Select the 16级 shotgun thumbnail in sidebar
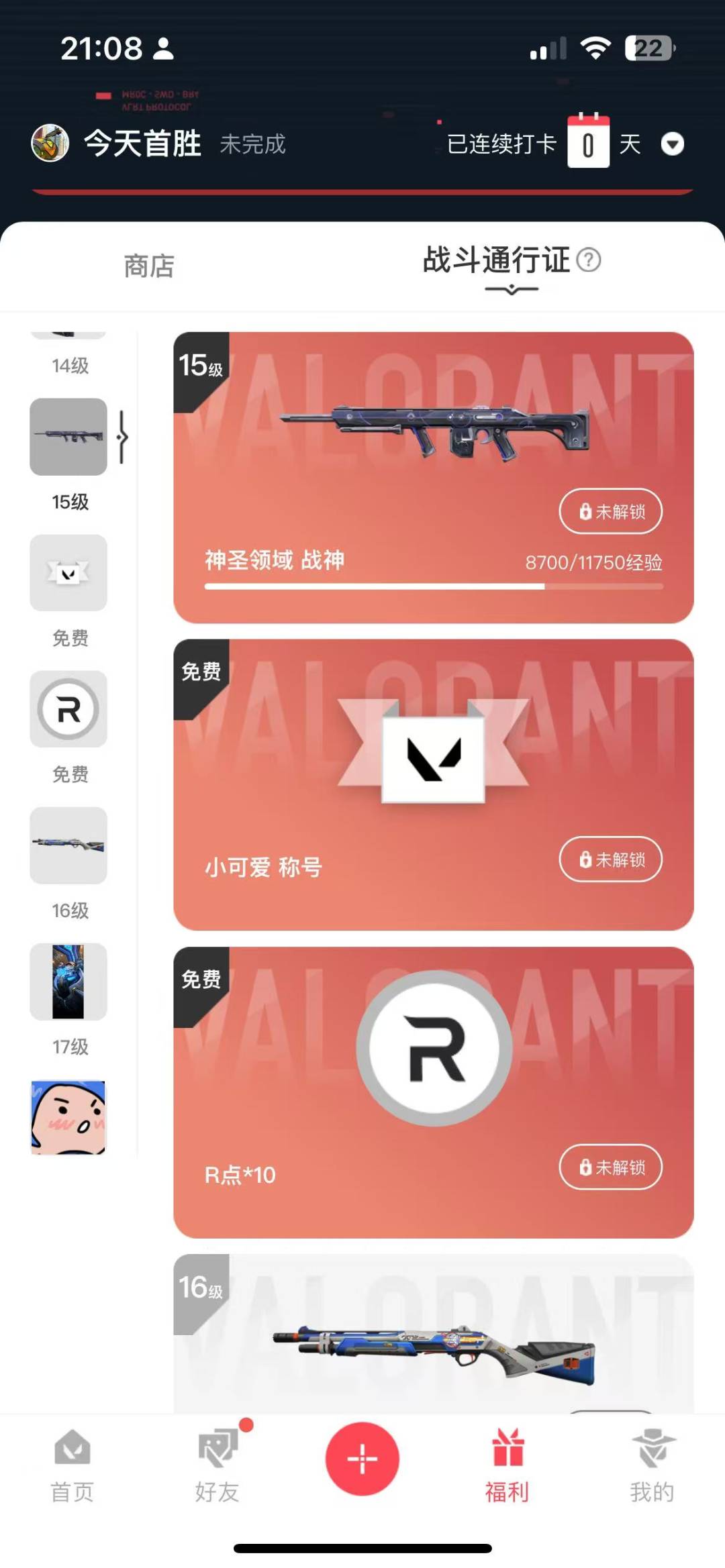725x1568 pixels. coord(68,845)
